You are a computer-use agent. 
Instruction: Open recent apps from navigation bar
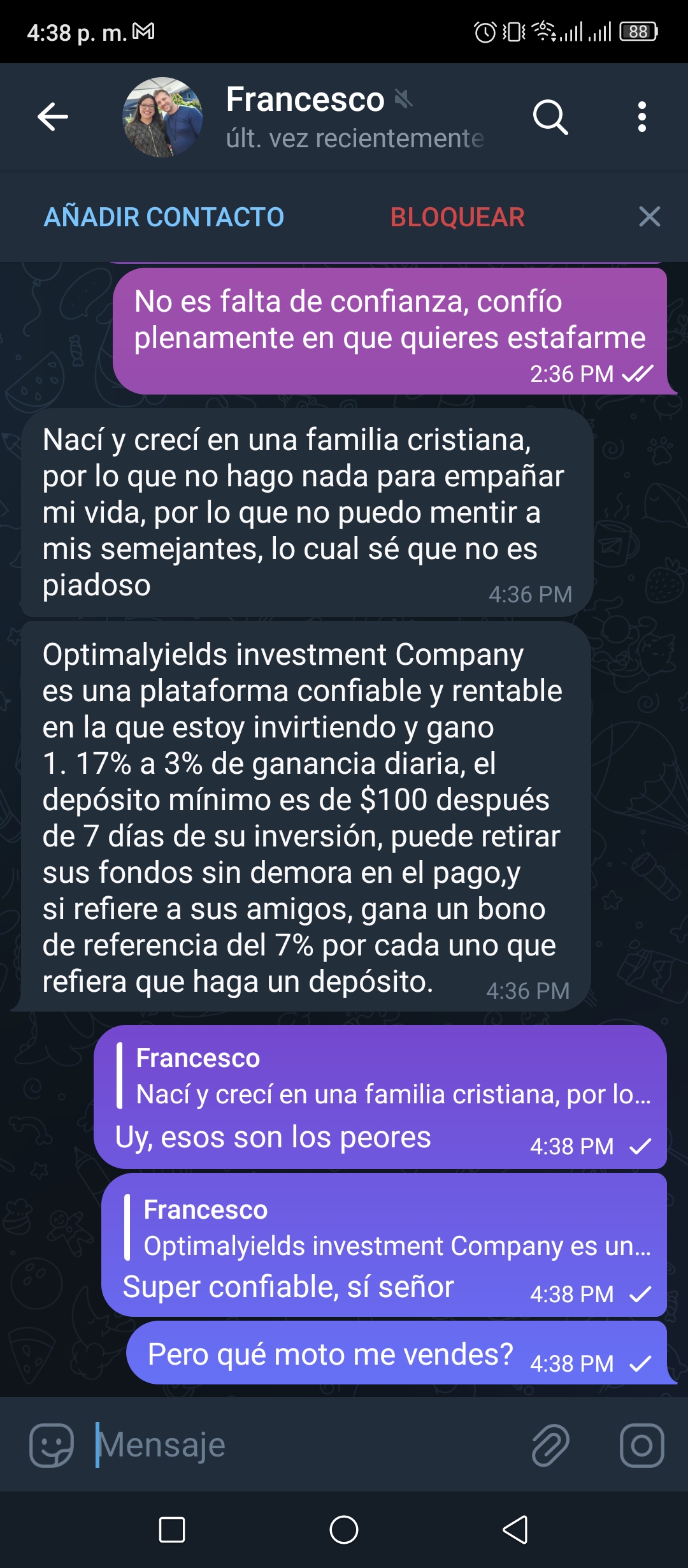[x=171, y=1529]
